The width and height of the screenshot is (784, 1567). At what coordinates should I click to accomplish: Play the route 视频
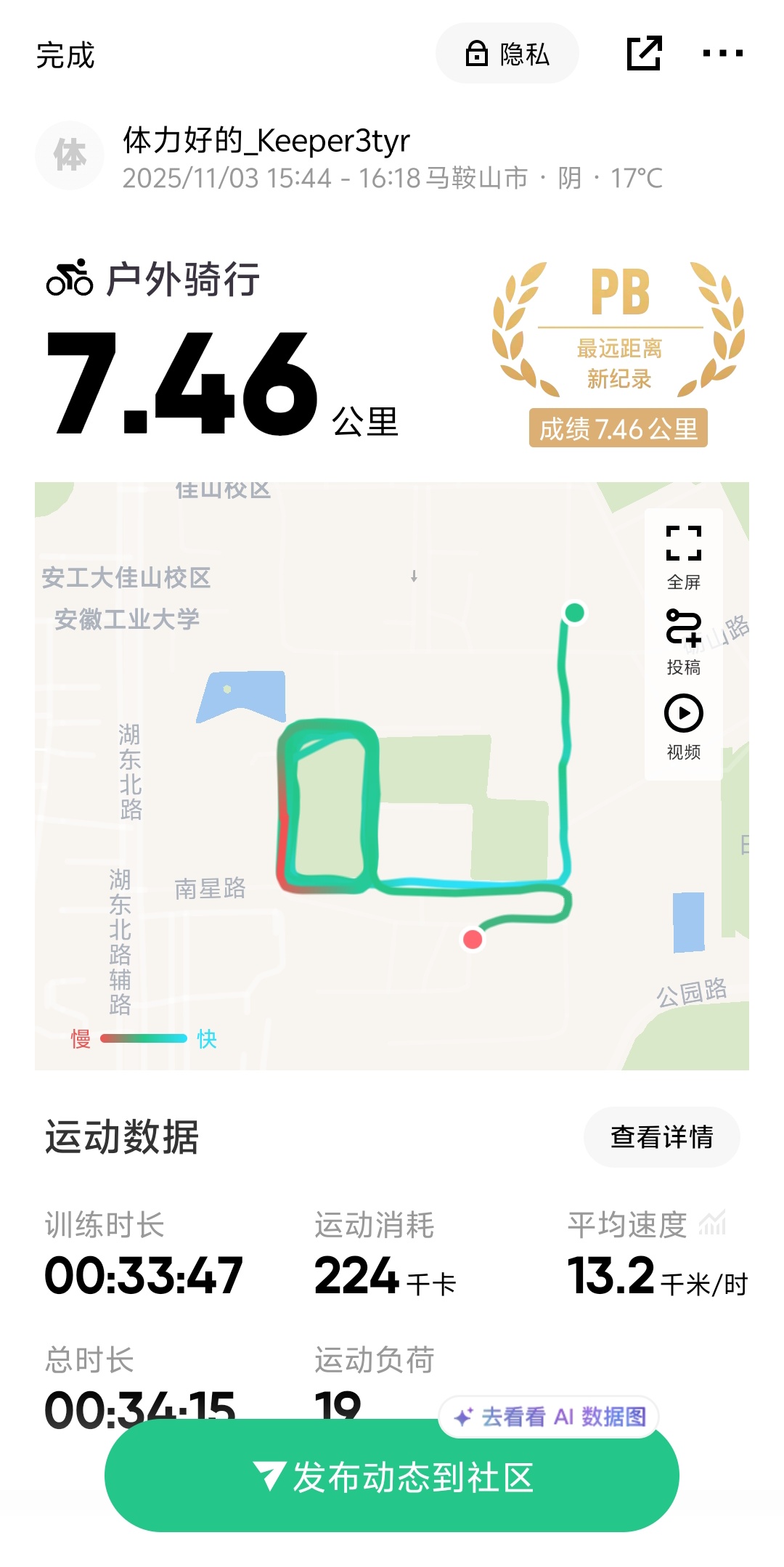tap(684, 727)
